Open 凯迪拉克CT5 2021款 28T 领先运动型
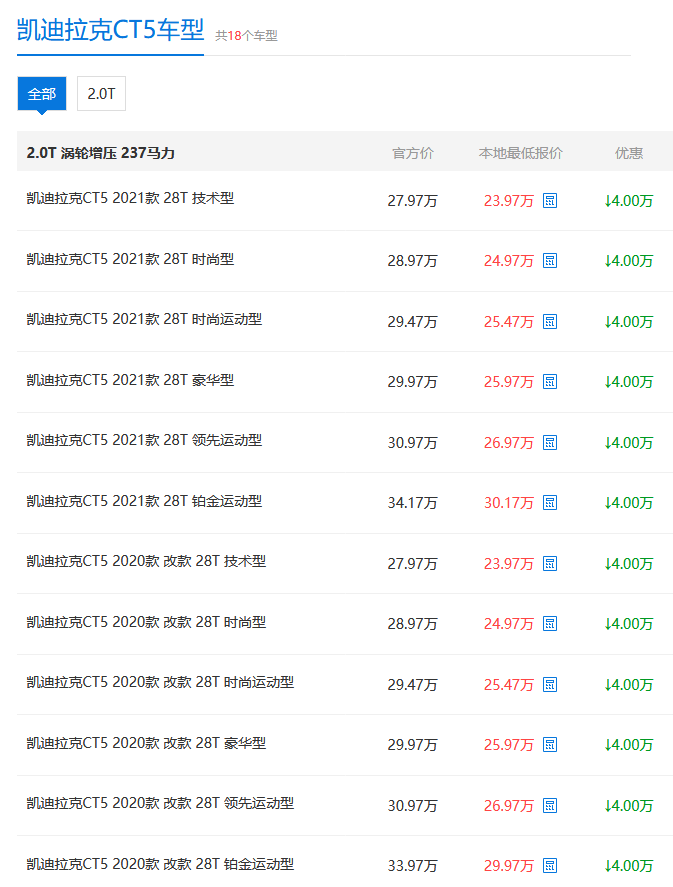Image resolution: width=673 pixels, height=887 pixels. tap(144, 441)
